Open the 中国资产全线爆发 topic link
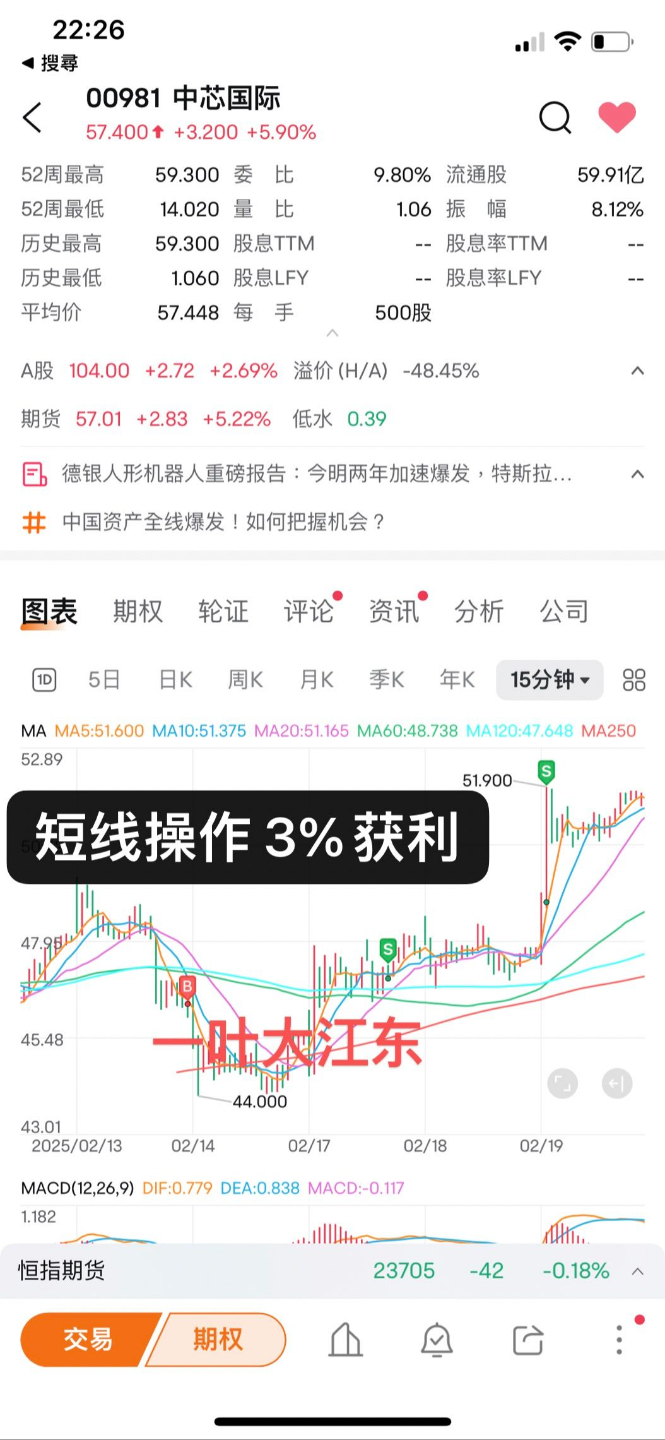Screen dimensions: 665x1440 tap(224, 522)
